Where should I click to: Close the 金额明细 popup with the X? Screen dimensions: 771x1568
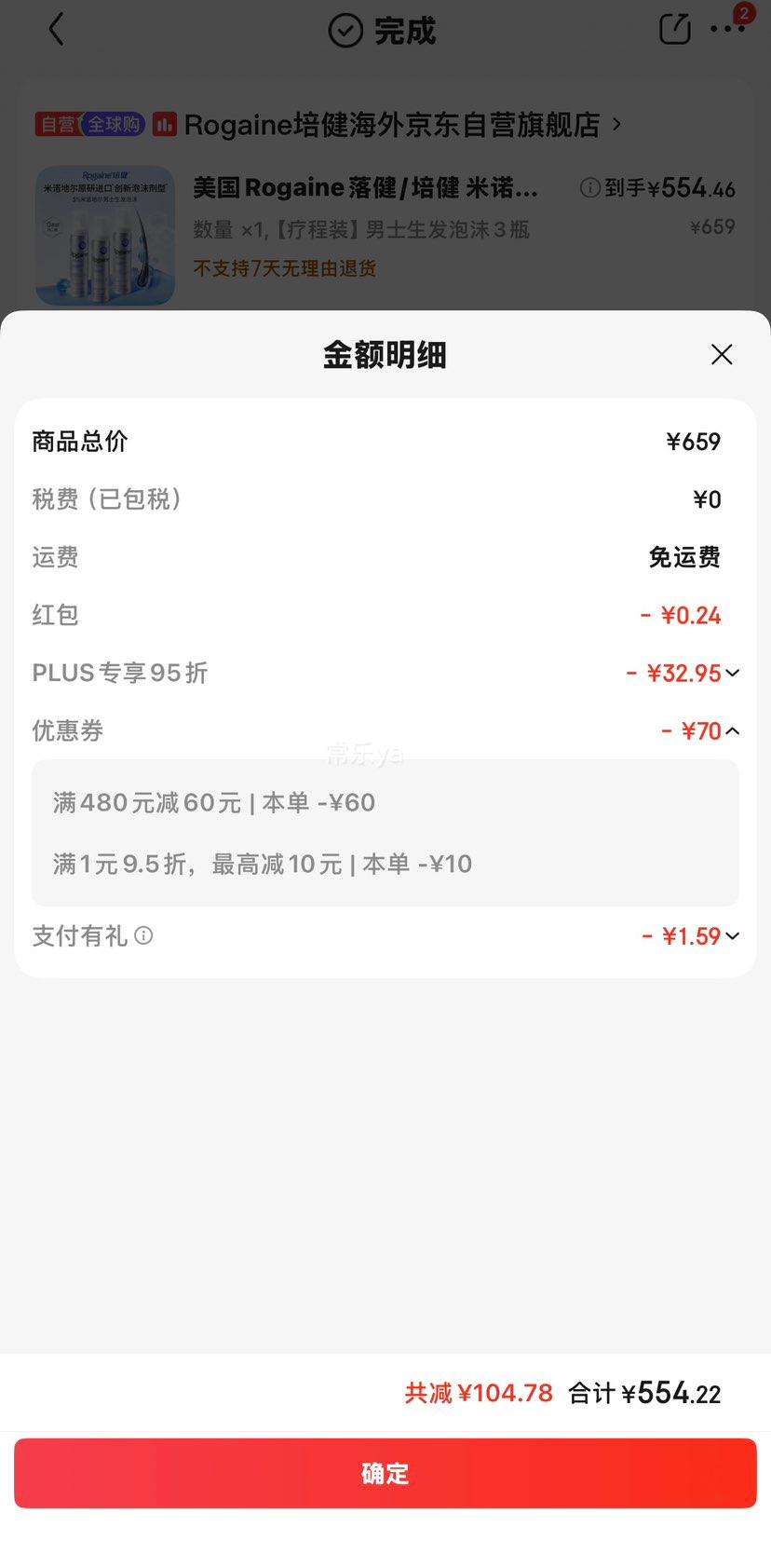point(722,354)
